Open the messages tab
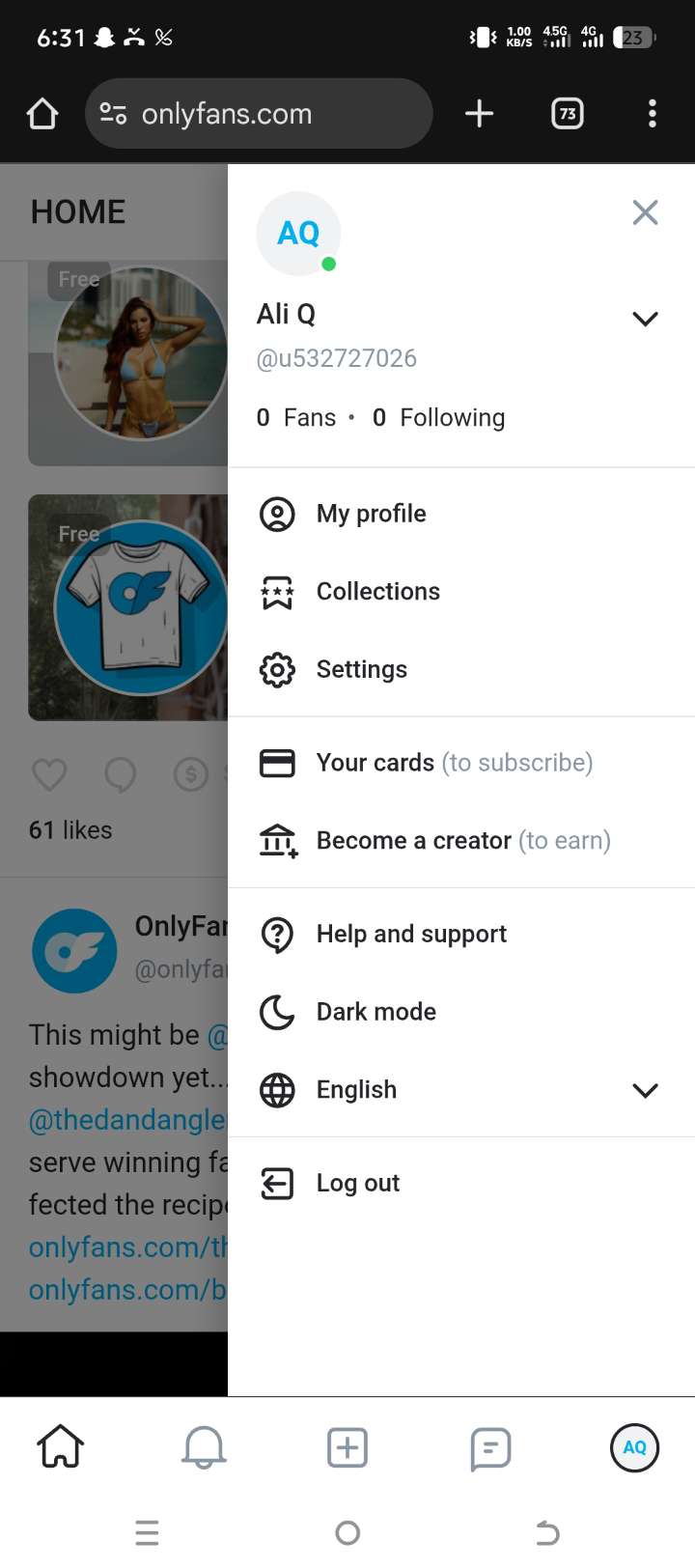The height and width of the screenshot is (1568, 695). [490, 1447]
